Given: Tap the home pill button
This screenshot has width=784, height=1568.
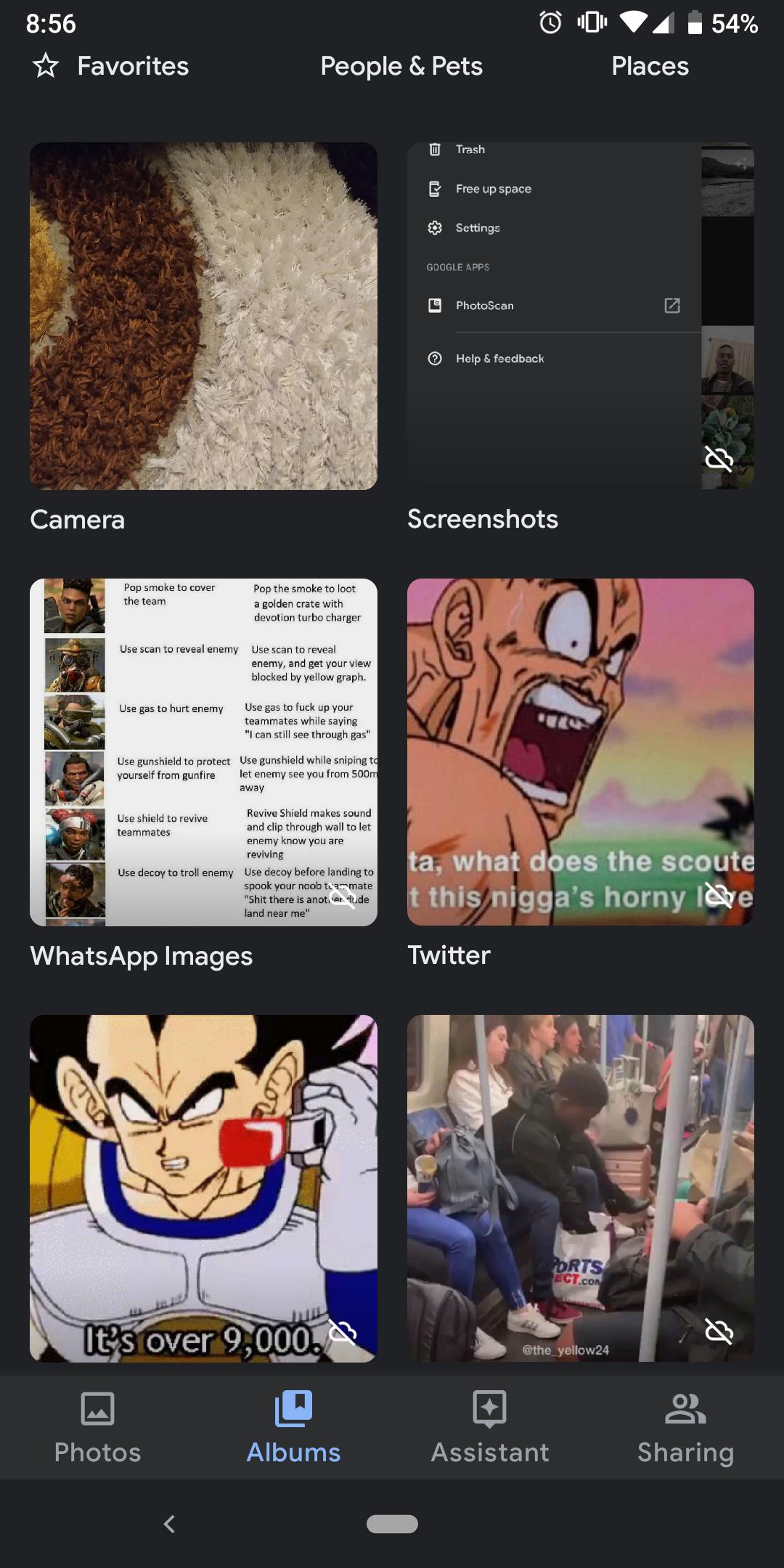Looking at the screenshot, I should [392, 1524].
